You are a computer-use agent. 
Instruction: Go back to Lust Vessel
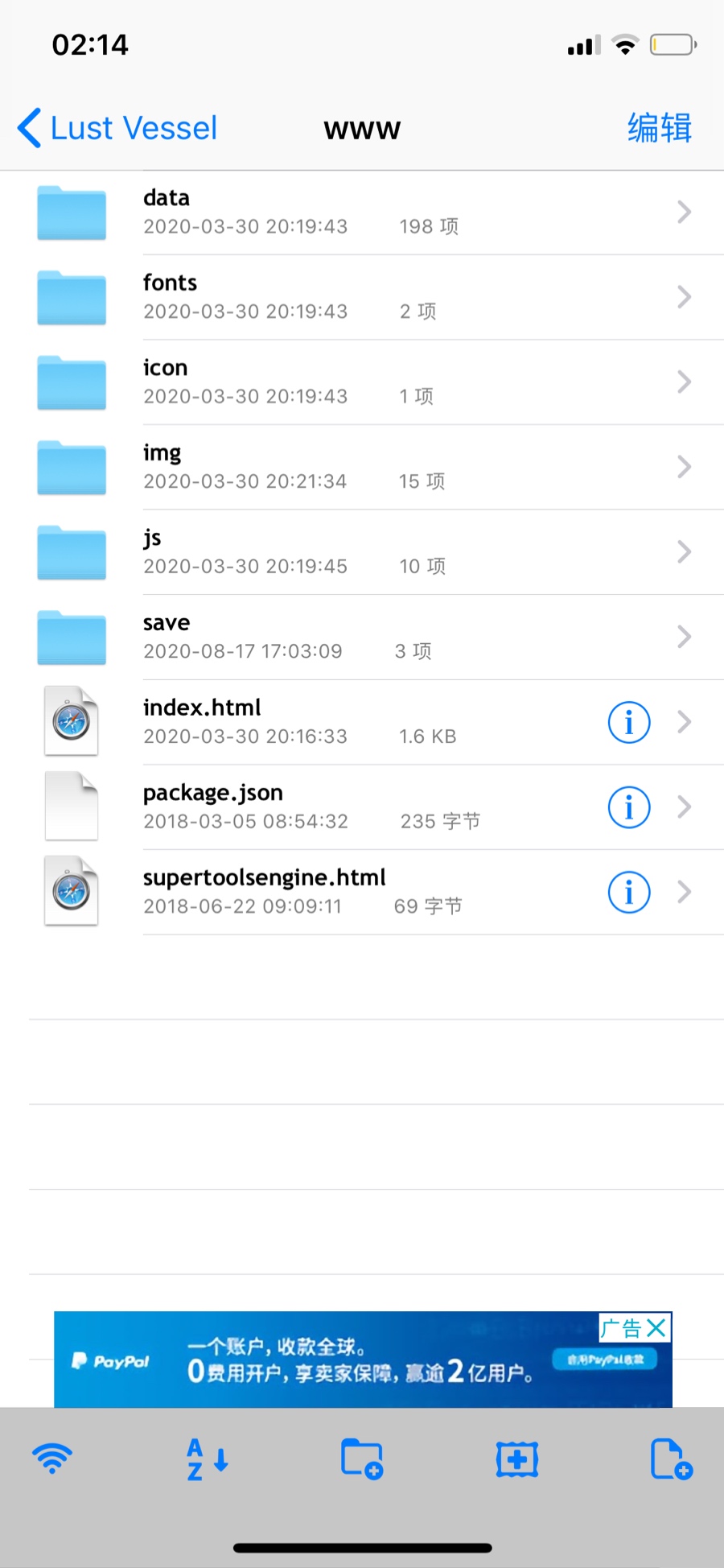(x=117, y=128)
